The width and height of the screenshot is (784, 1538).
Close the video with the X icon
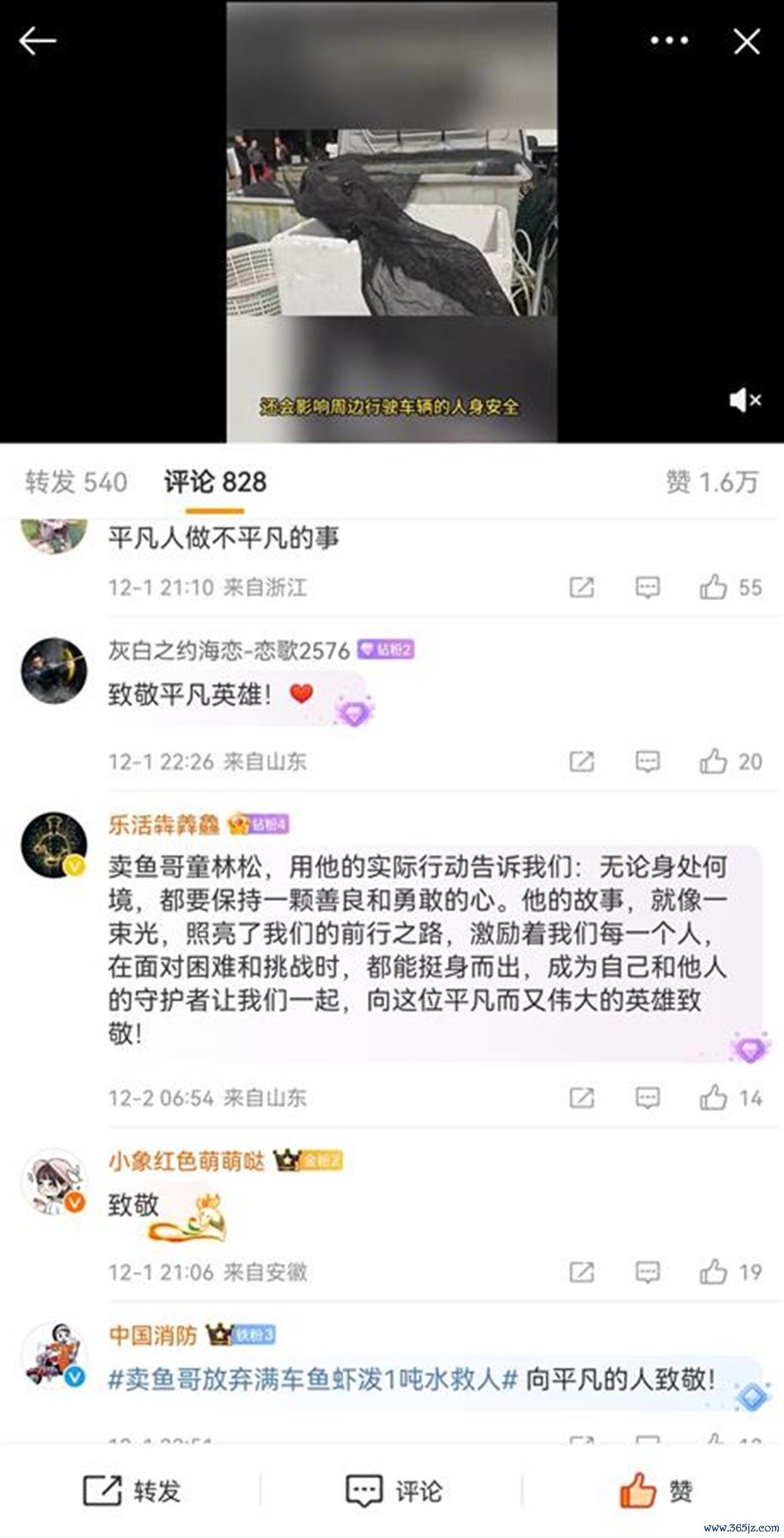pyautogui.click(x=747, y=42)
